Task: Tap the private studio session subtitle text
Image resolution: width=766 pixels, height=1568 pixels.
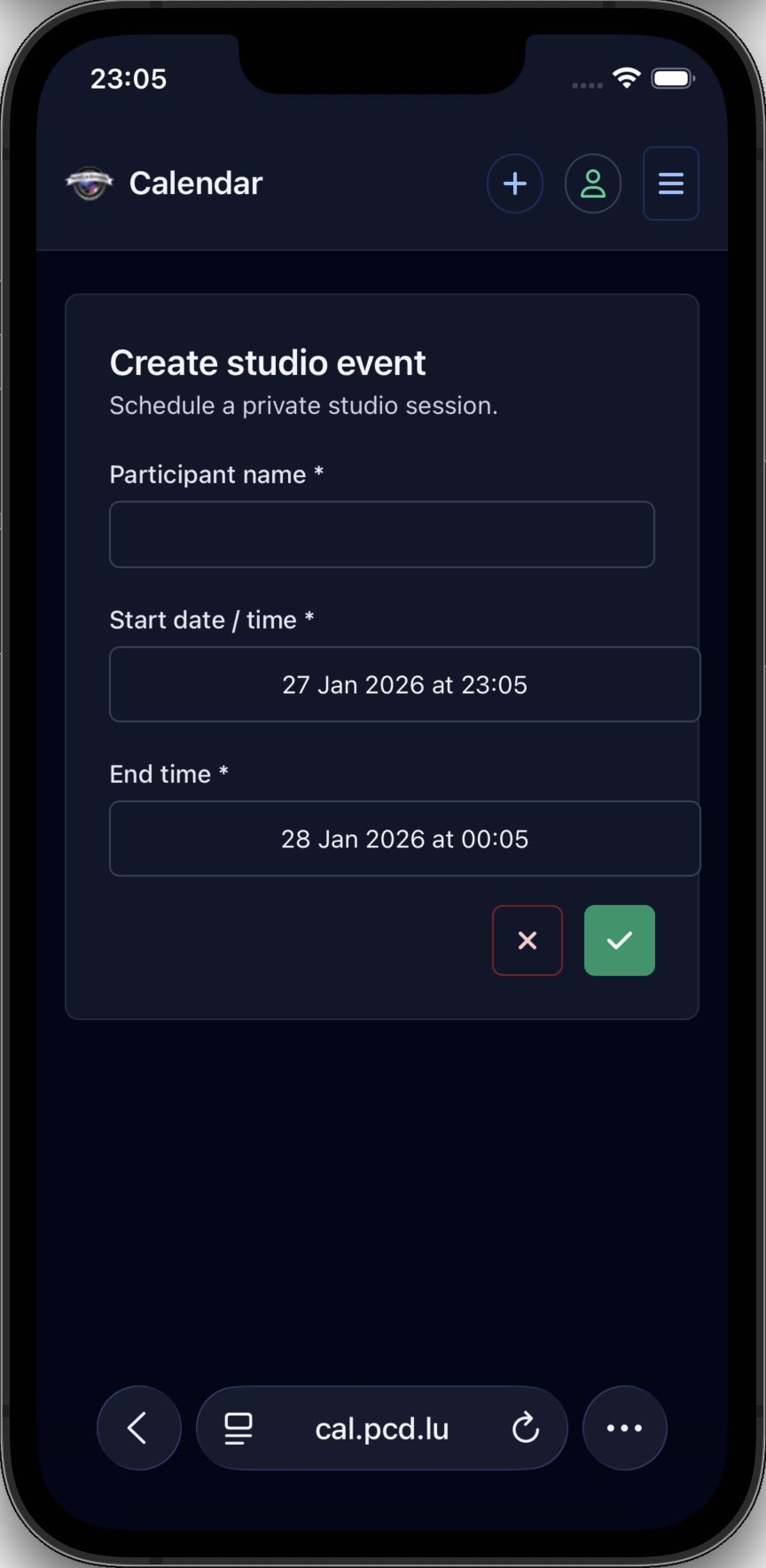Action: pyautogui.click(x=303, y=406)
